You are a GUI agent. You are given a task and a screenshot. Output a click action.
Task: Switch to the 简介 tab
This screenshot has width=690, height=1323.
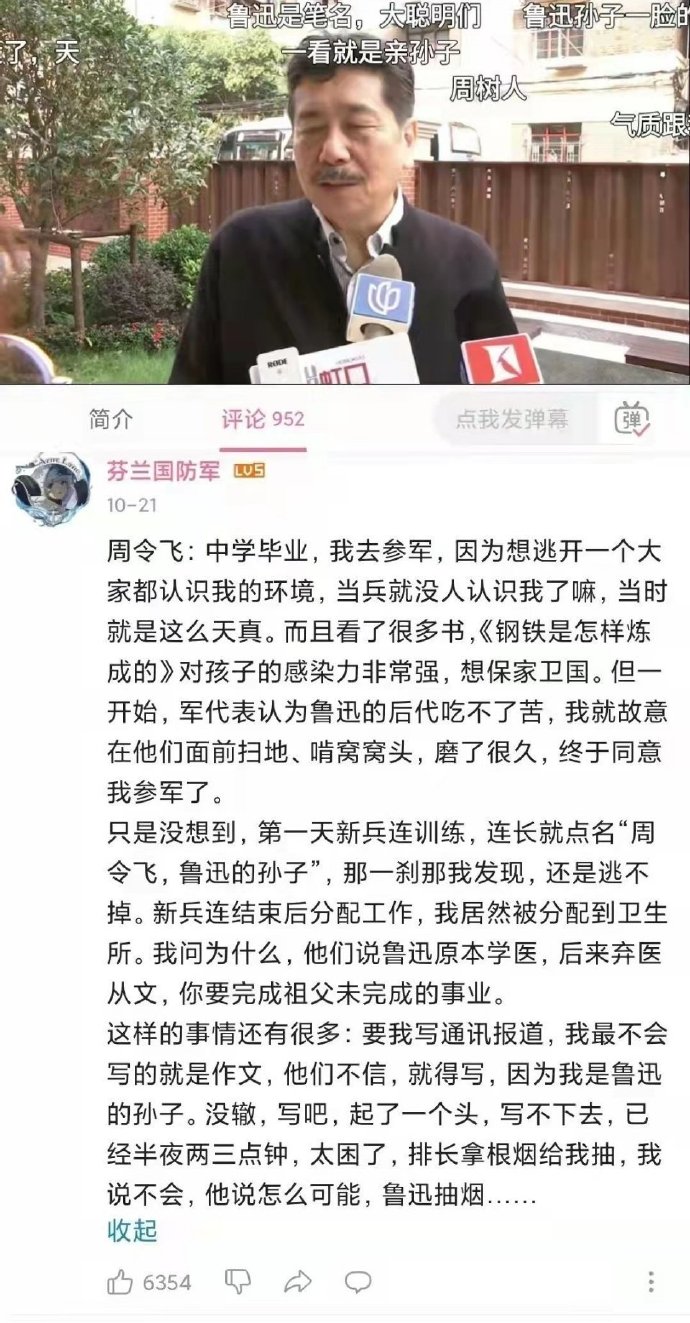pyautogui.click(x=110, y=419)
